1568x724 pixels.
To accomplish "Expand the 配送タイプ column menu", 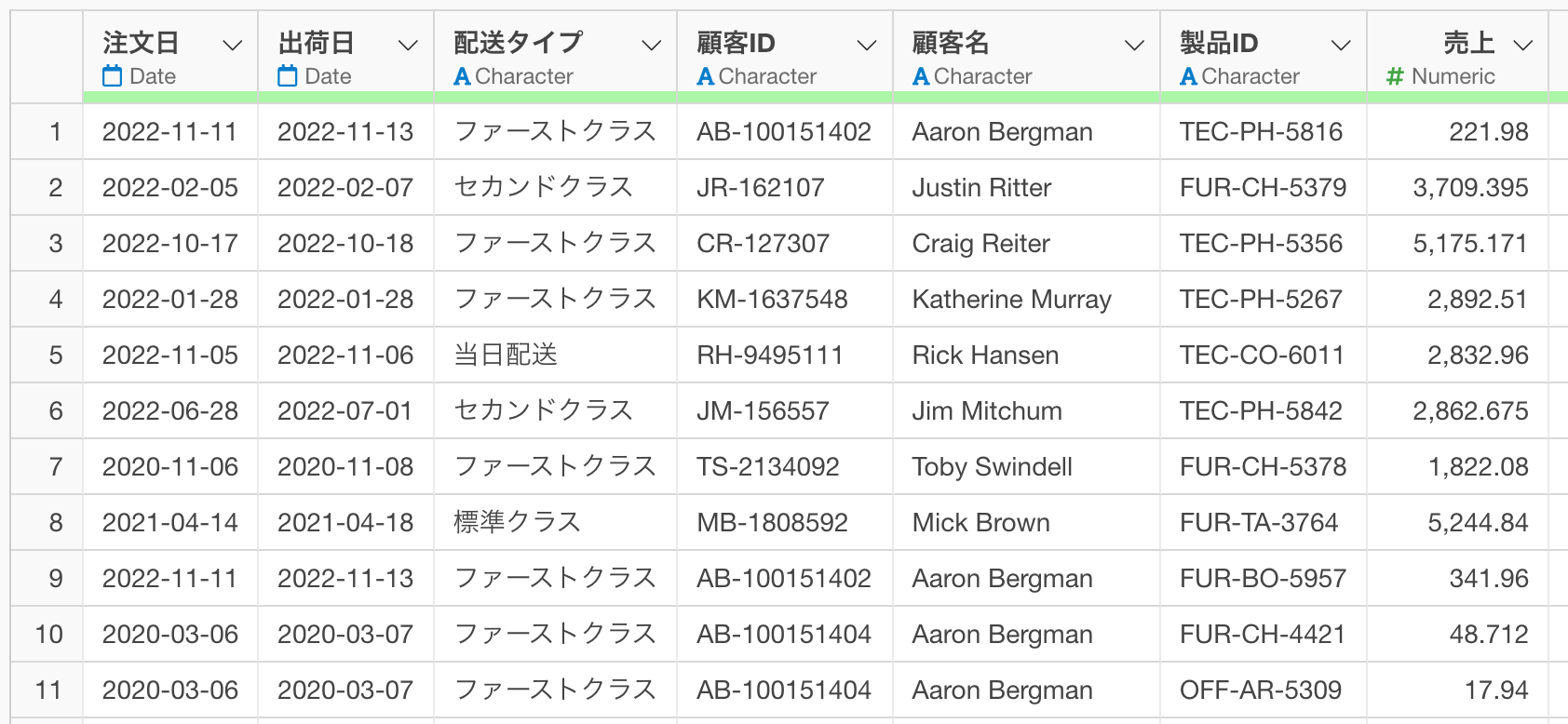I will [652, 45].
